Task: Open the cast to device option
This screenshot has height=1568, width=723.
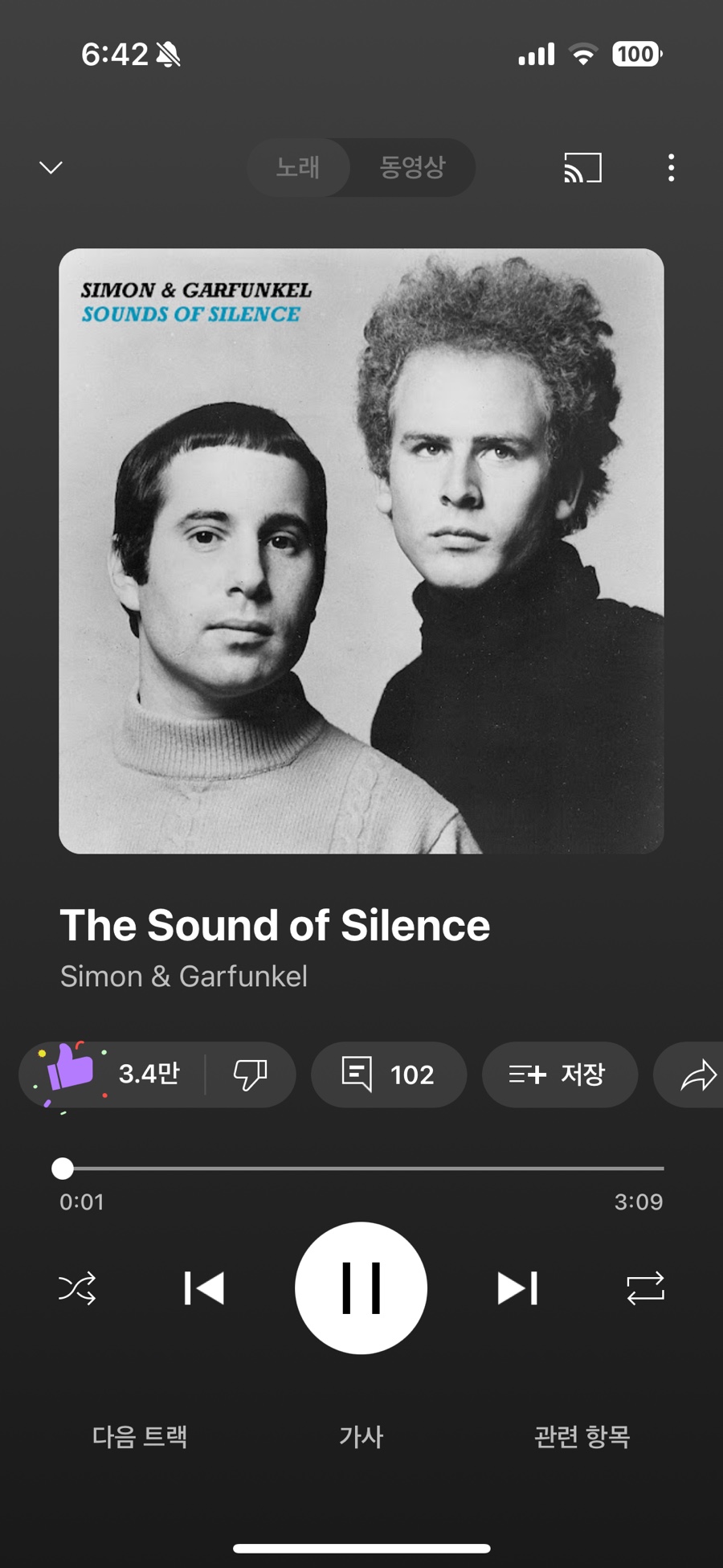Action: tap(582, 167)
